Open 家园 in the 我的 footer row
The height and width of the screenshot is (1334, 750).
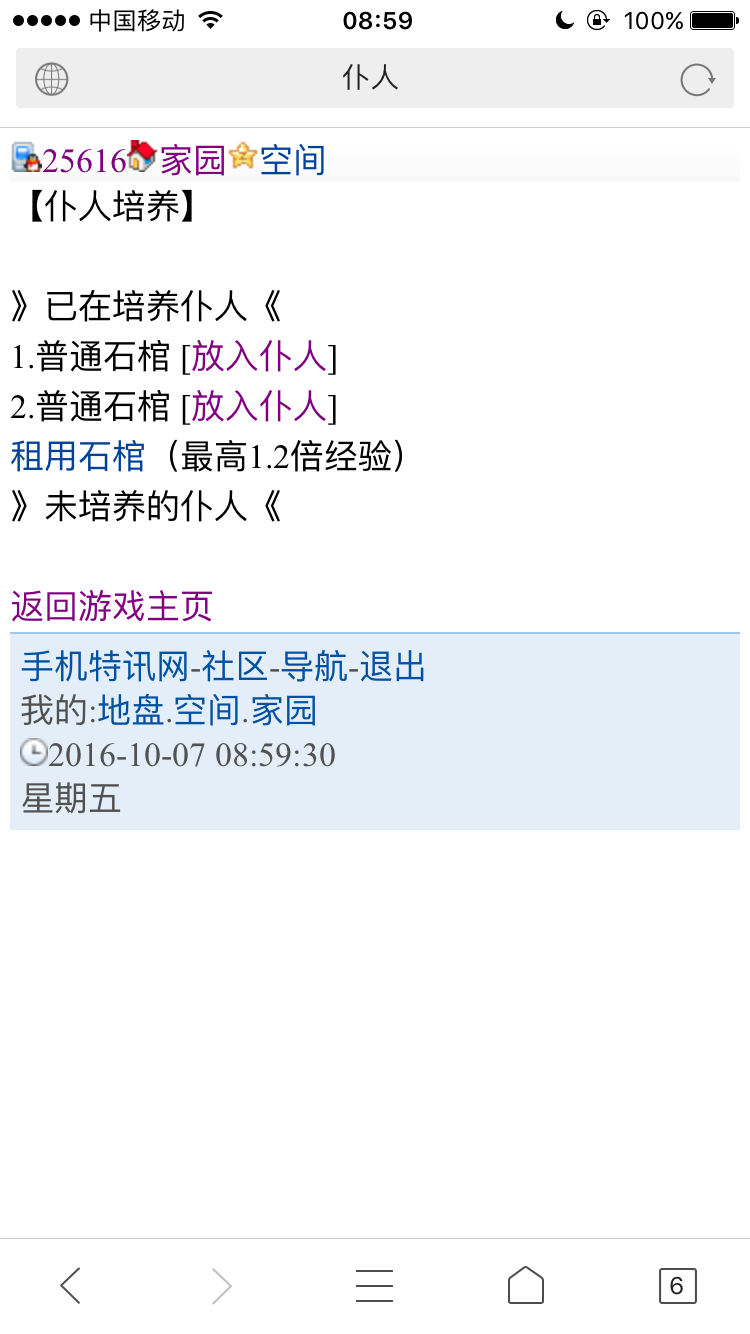click(284, 711)
